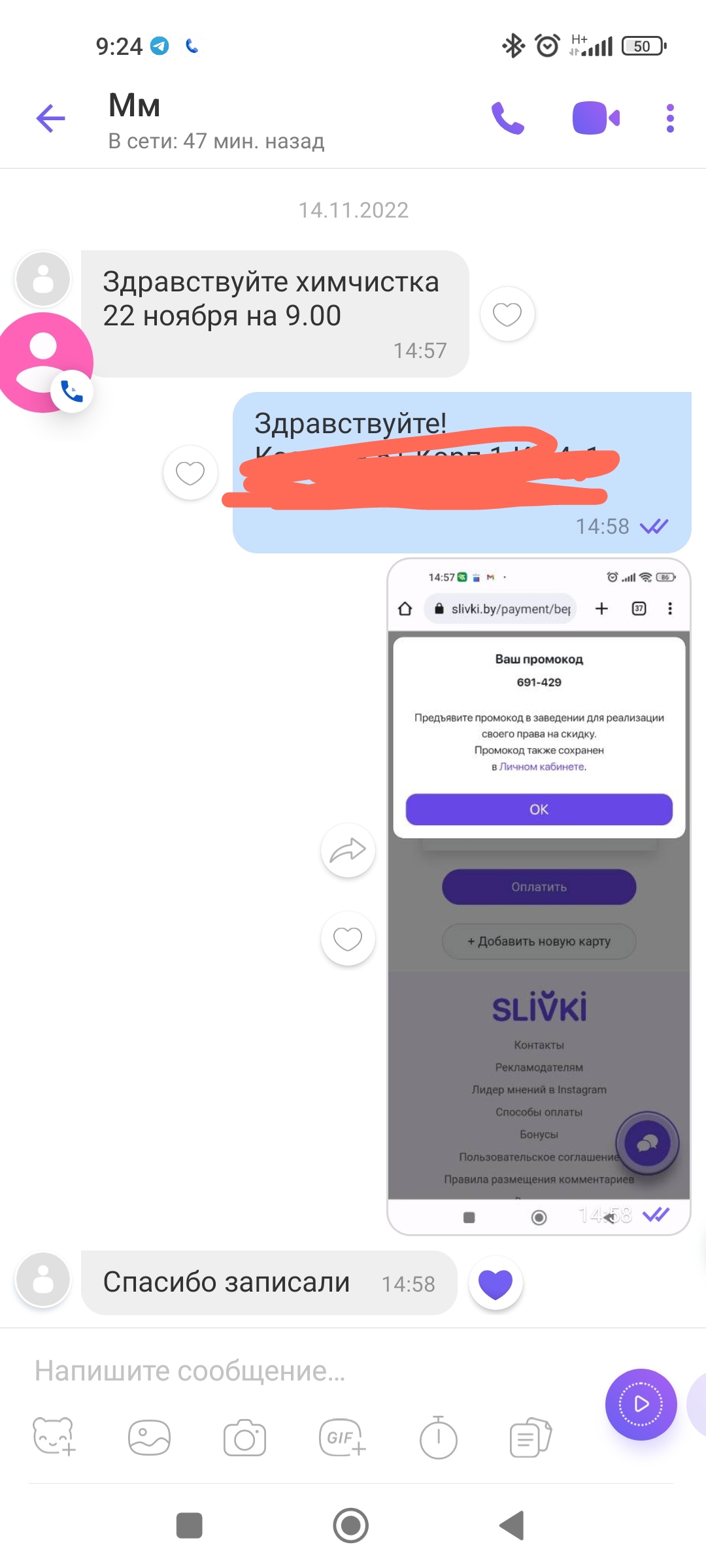This screenshot has width=706, height=1568.
Task: Set a disappearing message timer
Action: (438, 1438)
